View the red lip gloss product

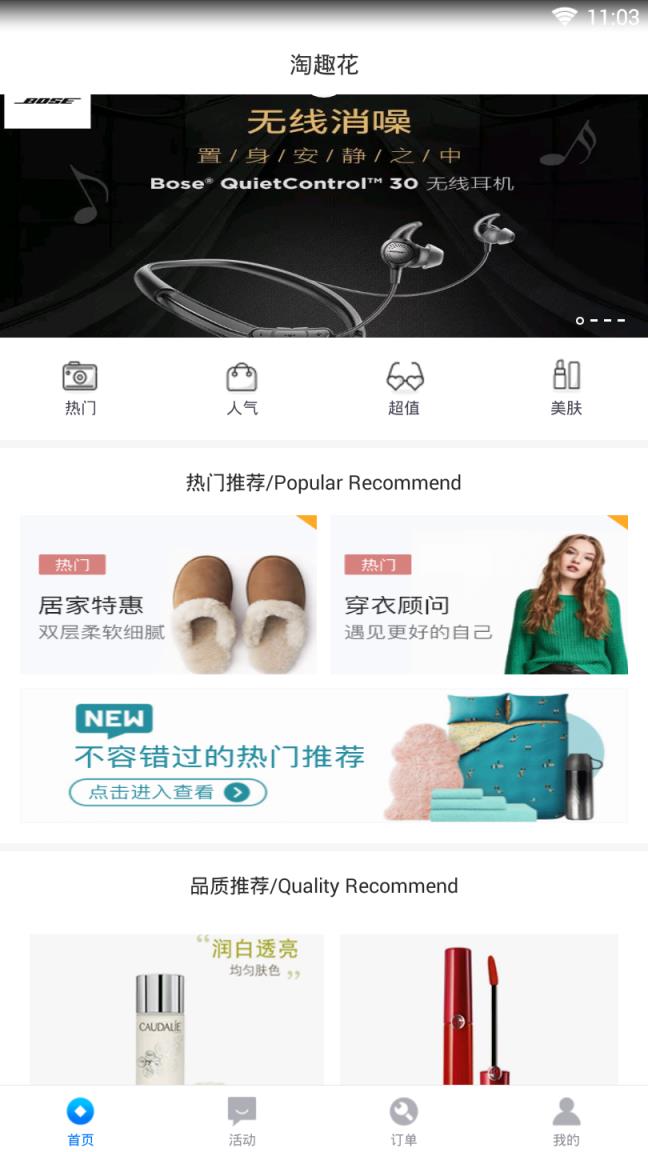479,1010
